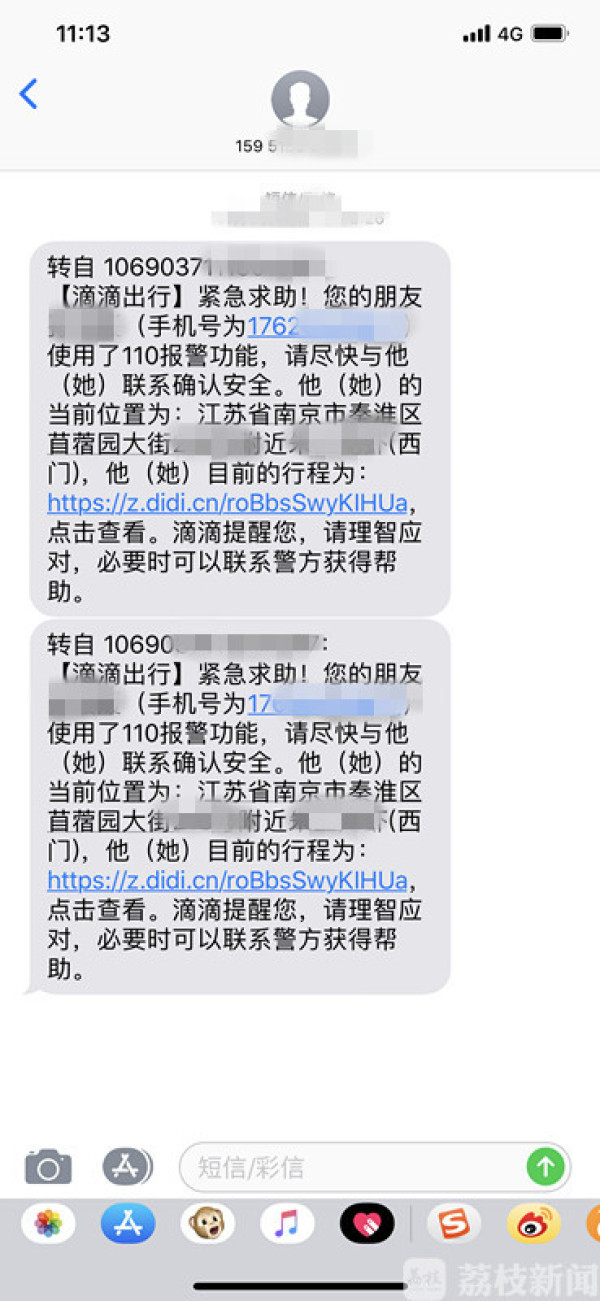Viewport: 600px width, 1301px height.
Task: Open the z.didi.cn link in the second message
Action: click(227, 880)
